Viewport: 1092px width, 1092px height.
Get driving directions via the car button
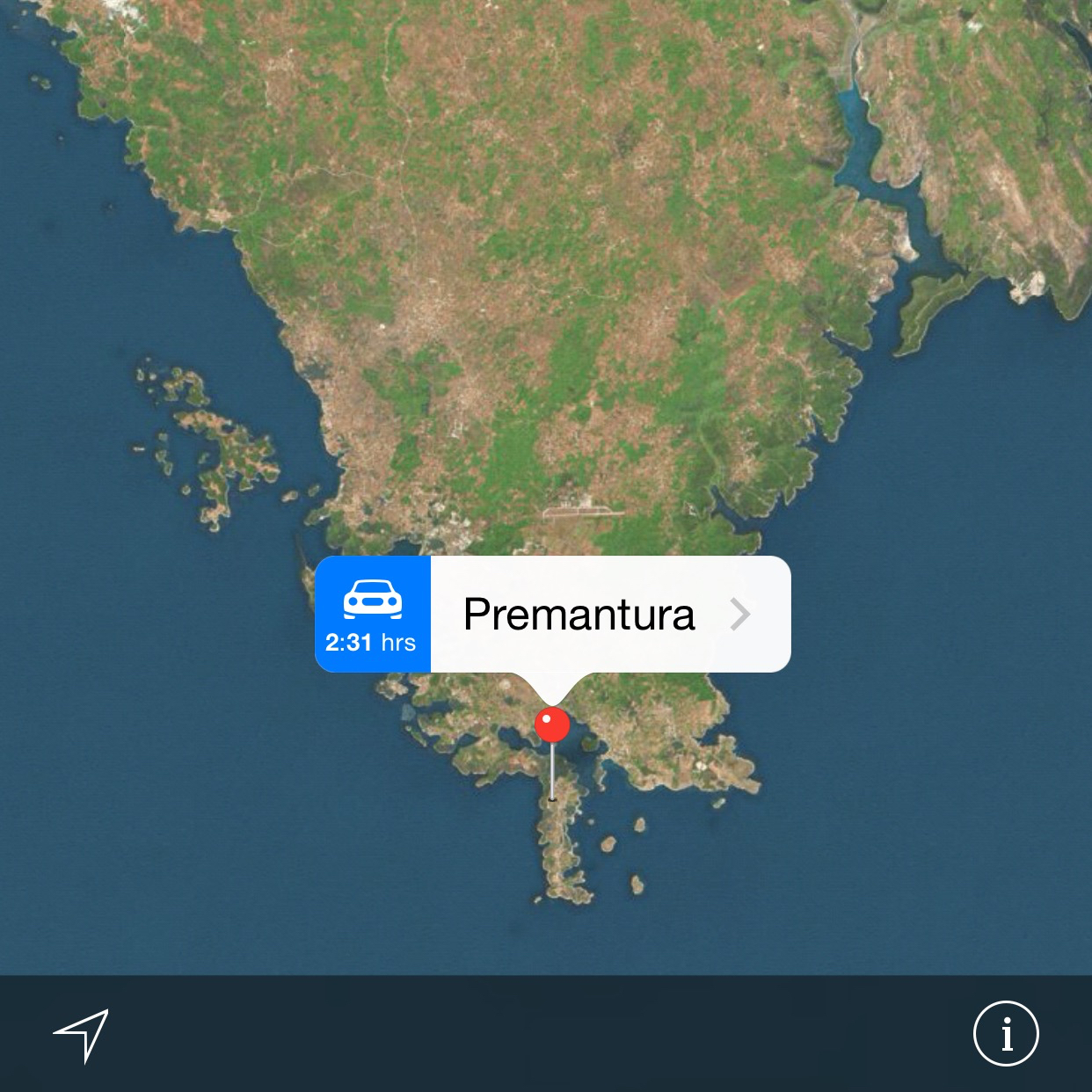372,615
